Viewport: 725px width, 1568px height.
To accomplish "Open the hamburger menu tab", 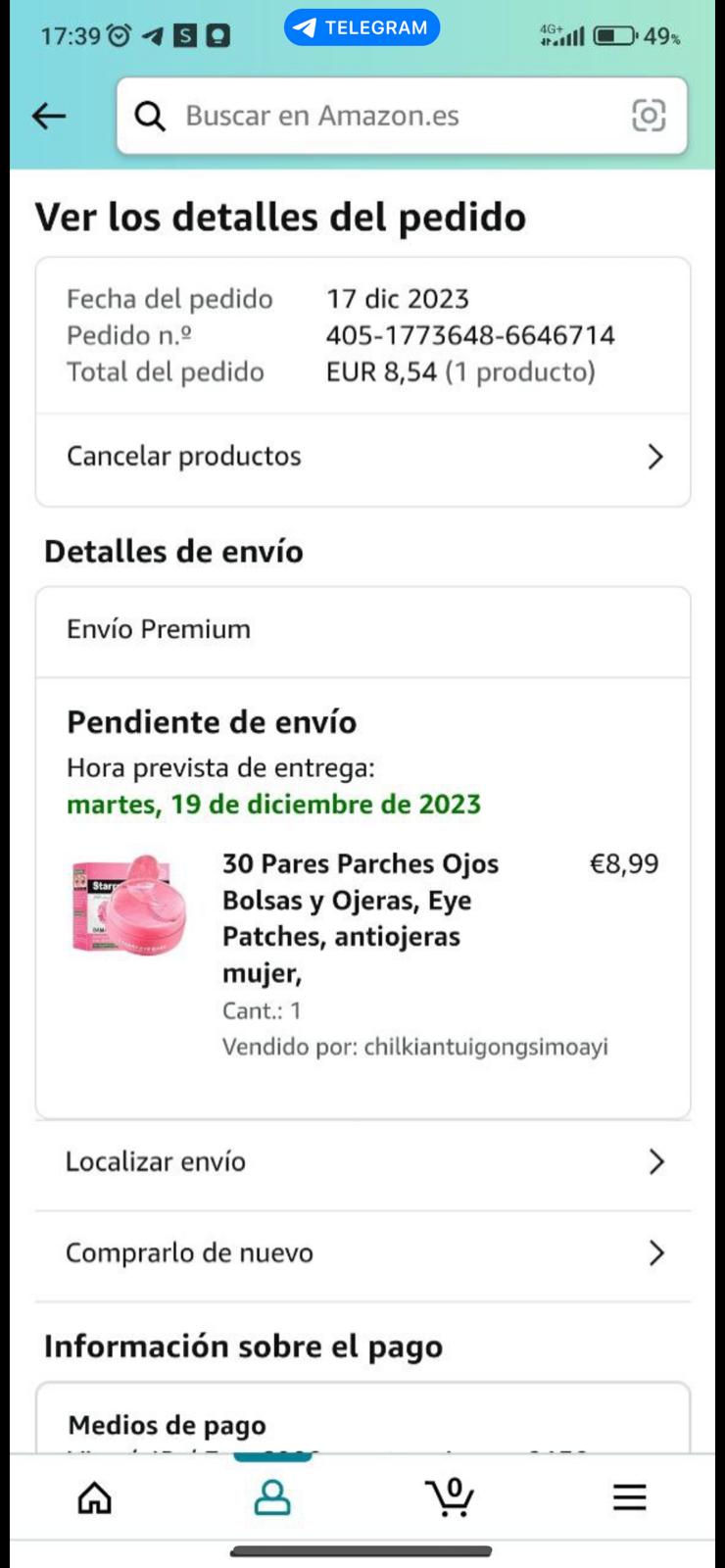I will point(629,1497).
